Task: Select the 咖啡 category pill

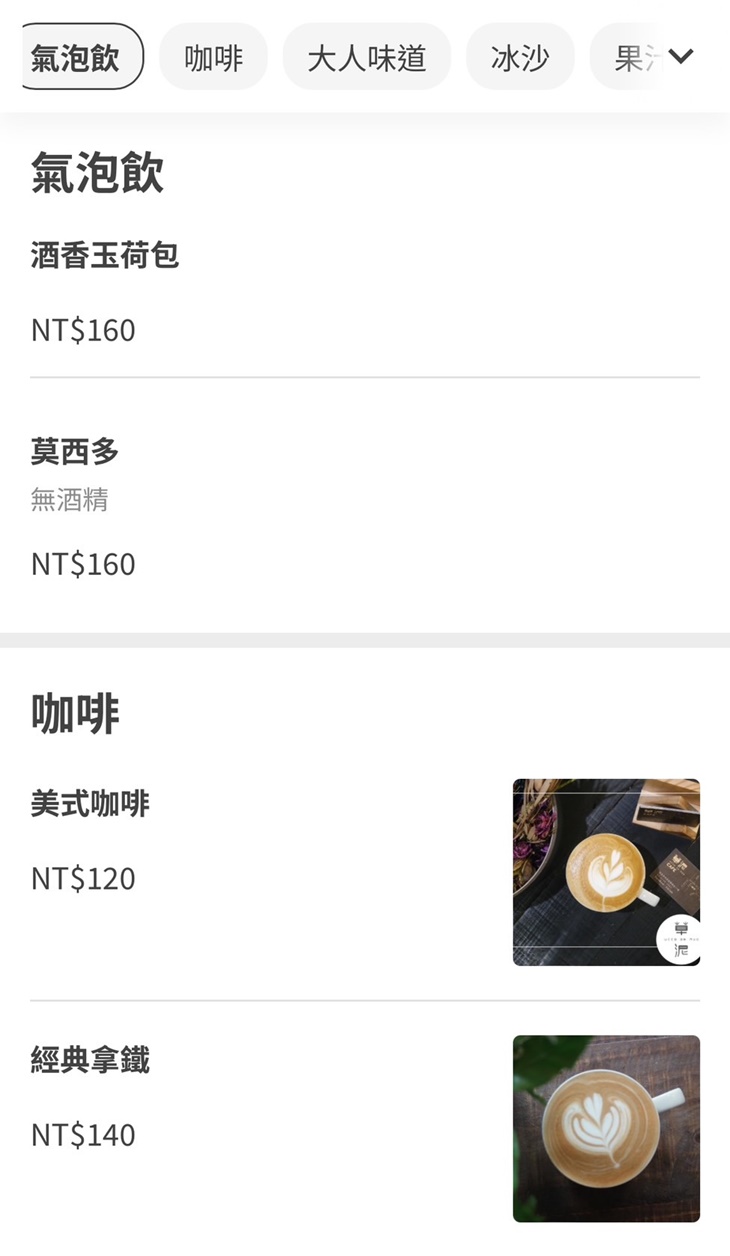Action: [213, 56]
